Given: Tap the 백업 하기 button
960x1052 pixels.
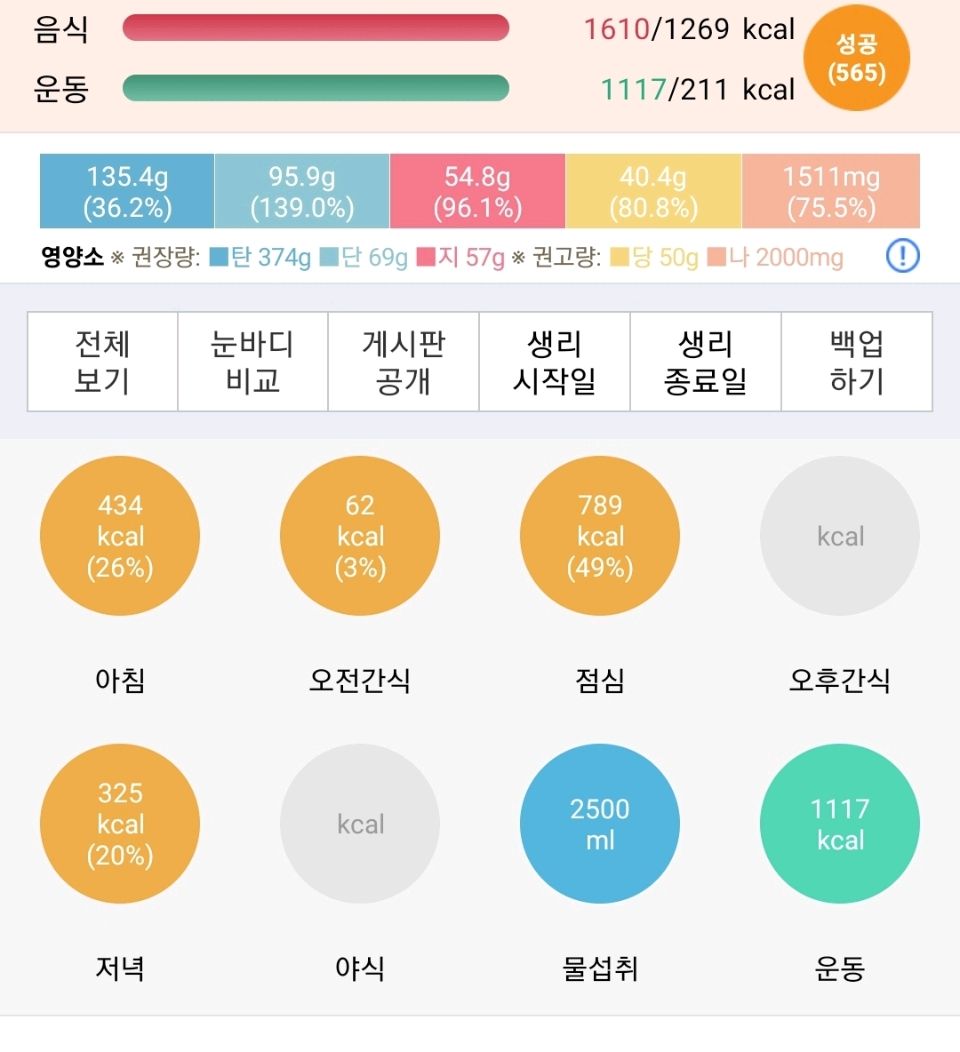Looking at the screenshot, I should coord(857,362).
